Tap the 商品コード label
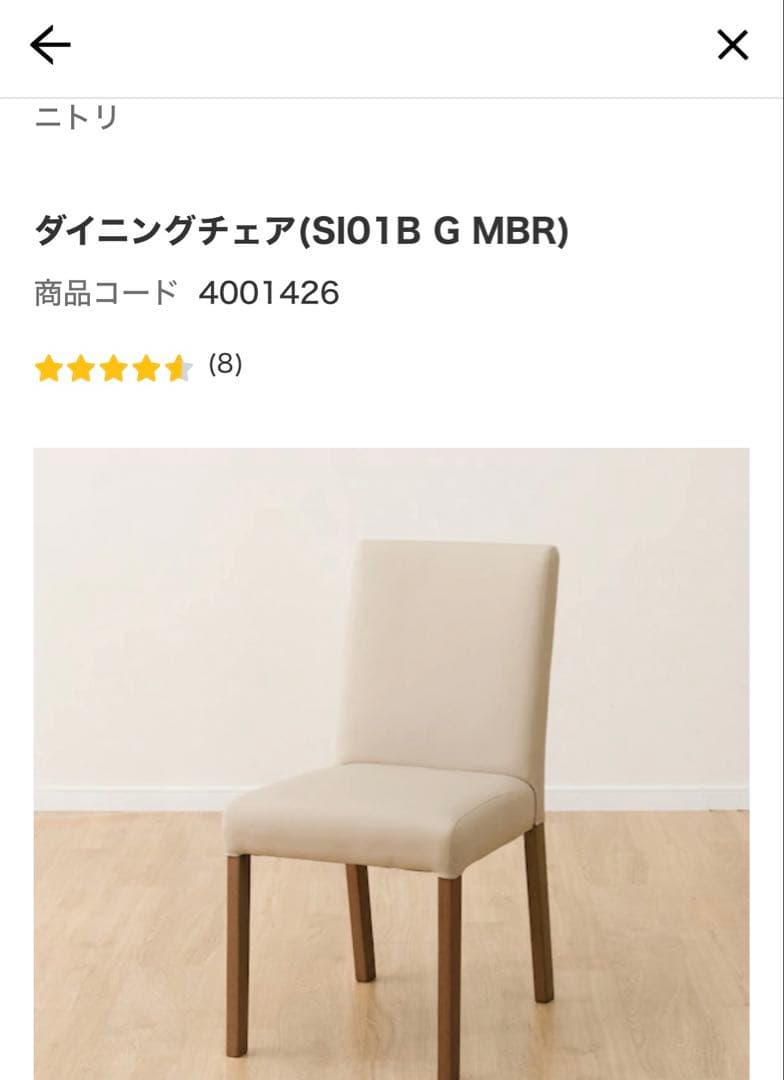This screenshot has height=1080, width=784. tap(105, 293)
